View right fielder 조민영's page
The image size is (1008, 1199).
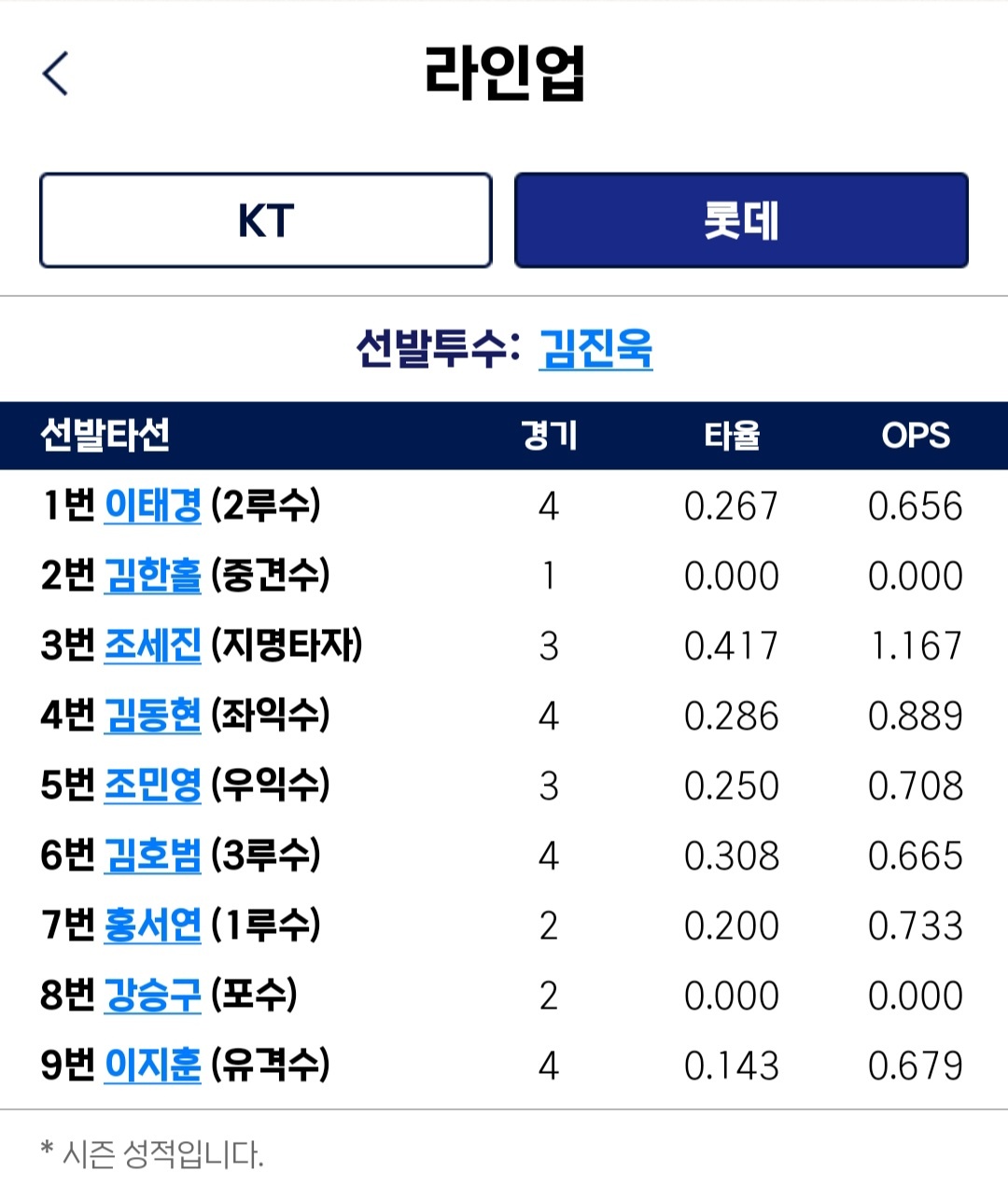click(x=153, y=786)
